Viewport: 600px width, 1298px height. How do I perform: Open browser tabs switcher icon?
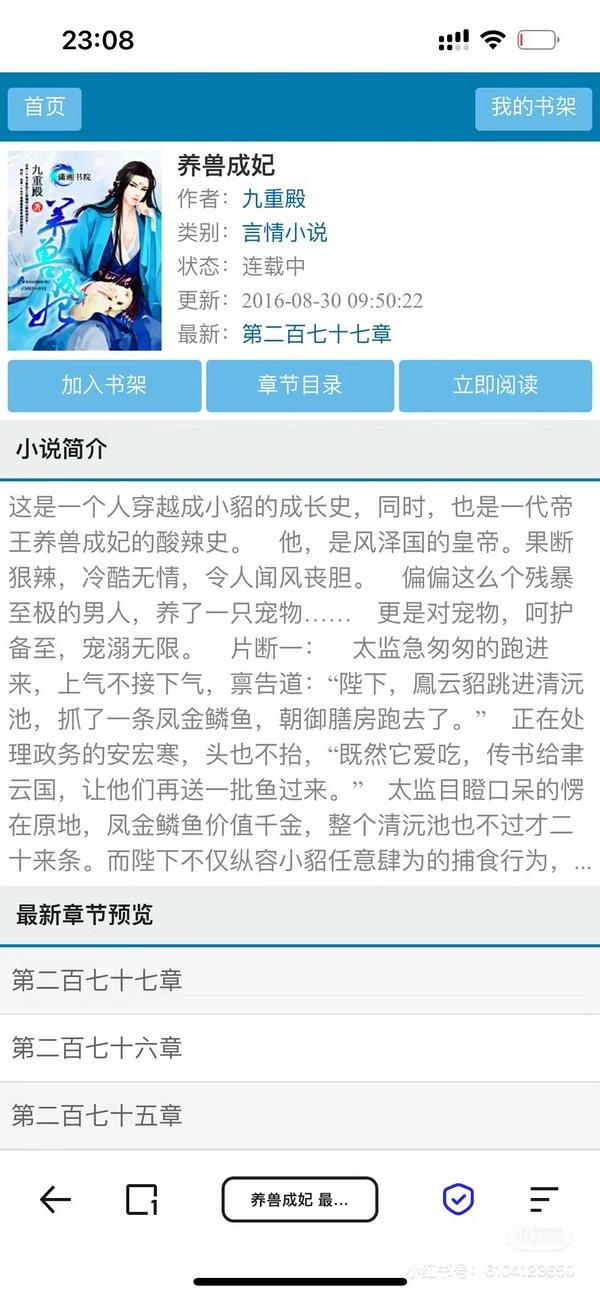point(142,1199)
